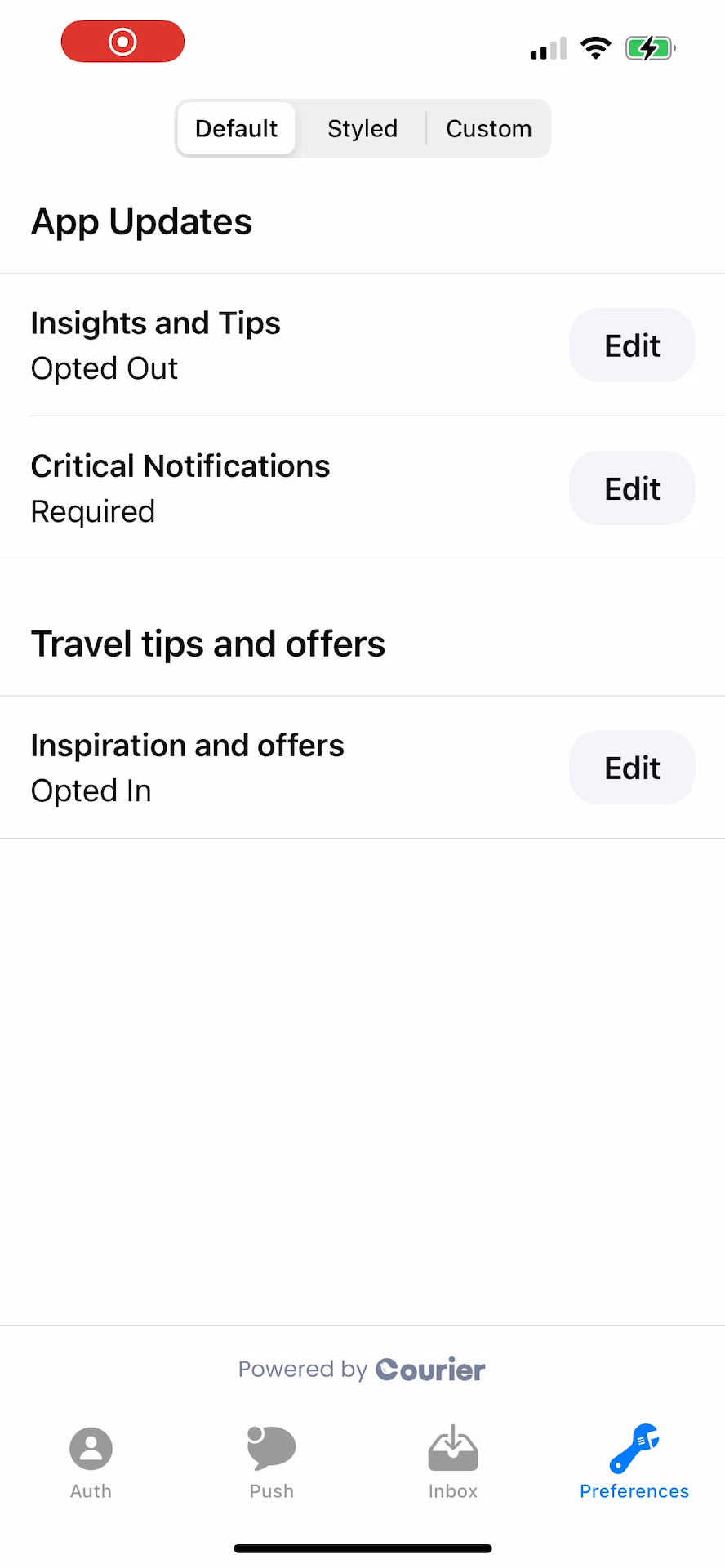Tap the Opted Out status under Insights and Tips
The width and height of the screenshot is (725, 1568).
click(104, 368)
